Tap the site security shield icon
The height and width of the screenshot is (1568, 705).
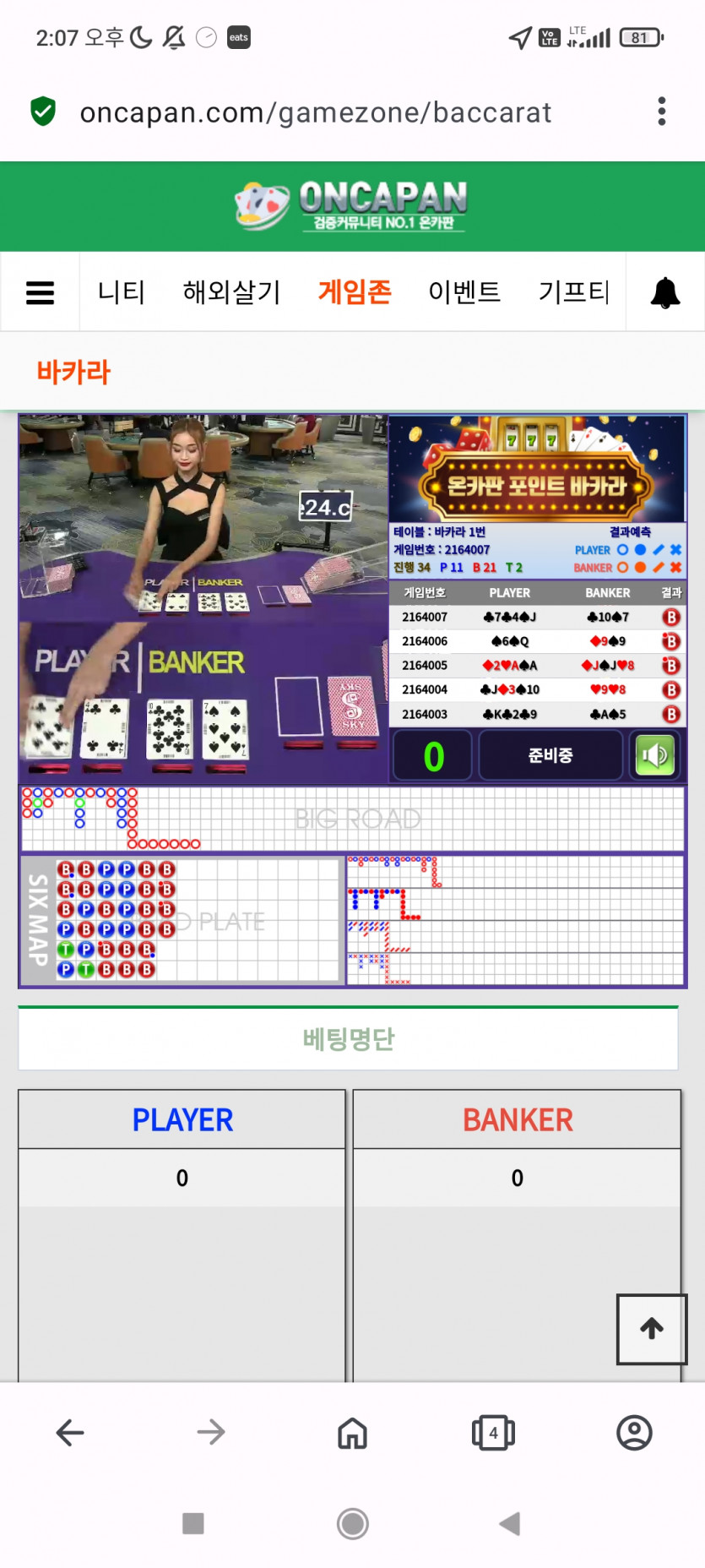point(43,112)
